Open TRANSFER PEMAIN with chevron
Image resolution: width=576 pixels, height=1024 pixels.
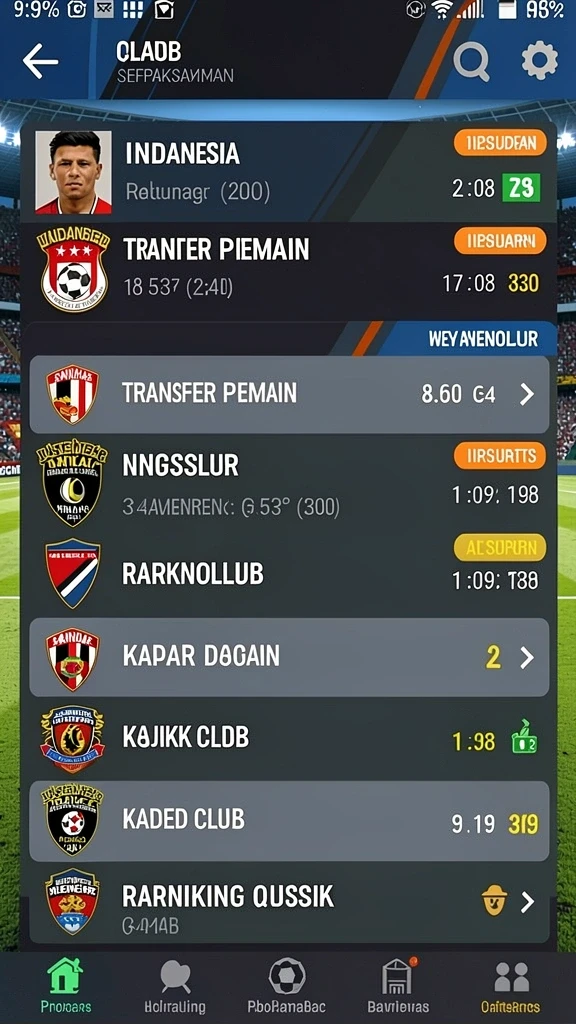tap(289, 394)
